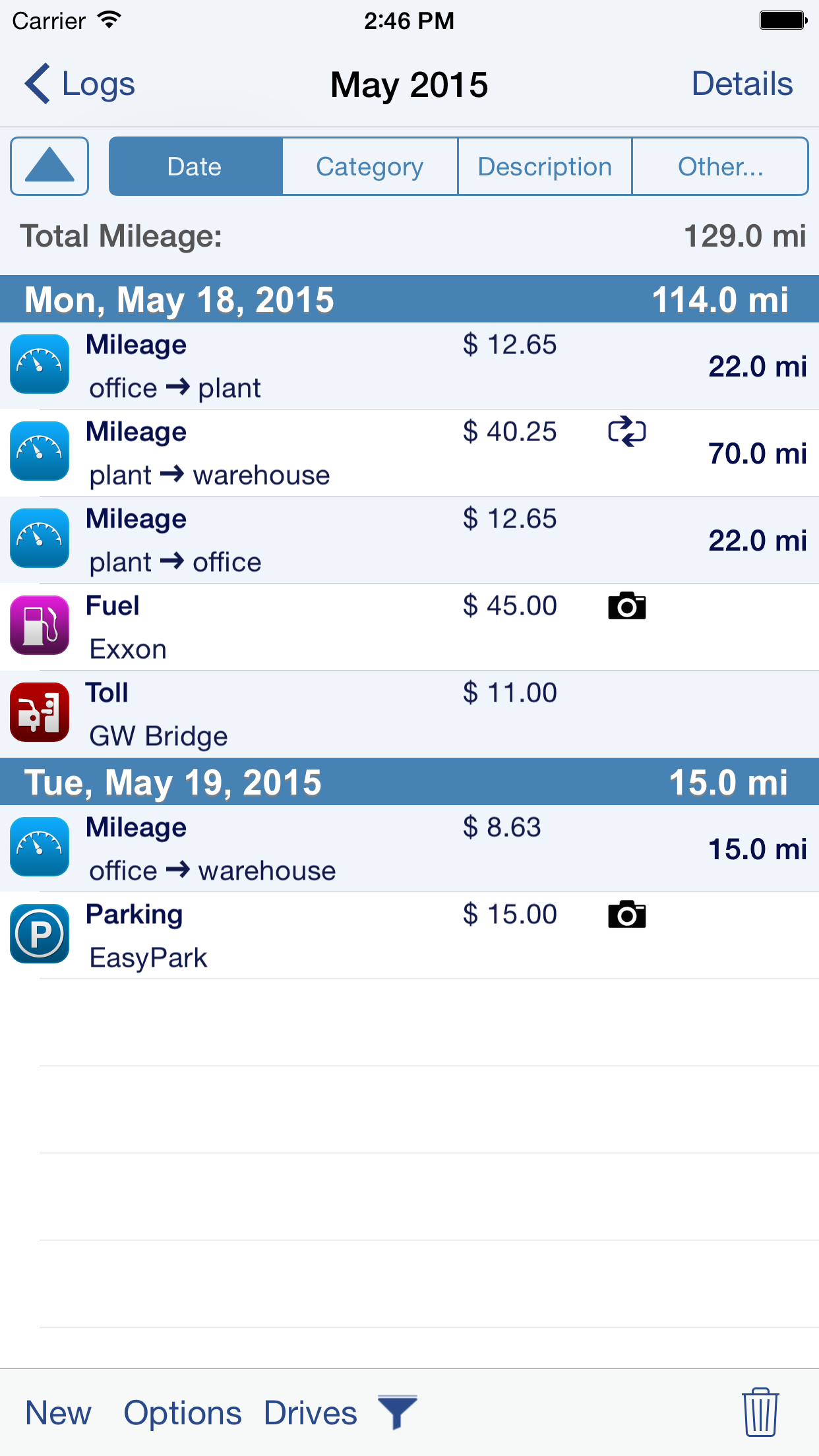Open the plant to office mileage entry
Screen dimensions: 819x1456
pyautogui.click(x=409, y=540)
